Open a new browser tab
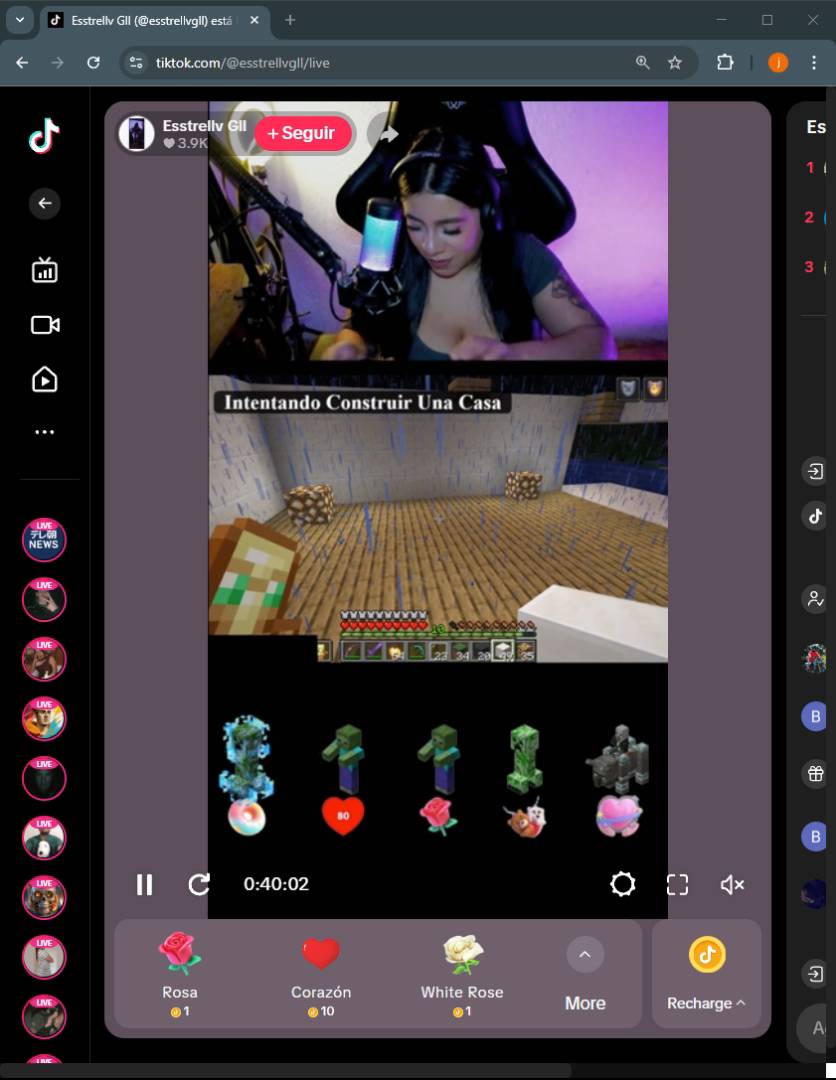 point(290,20)
